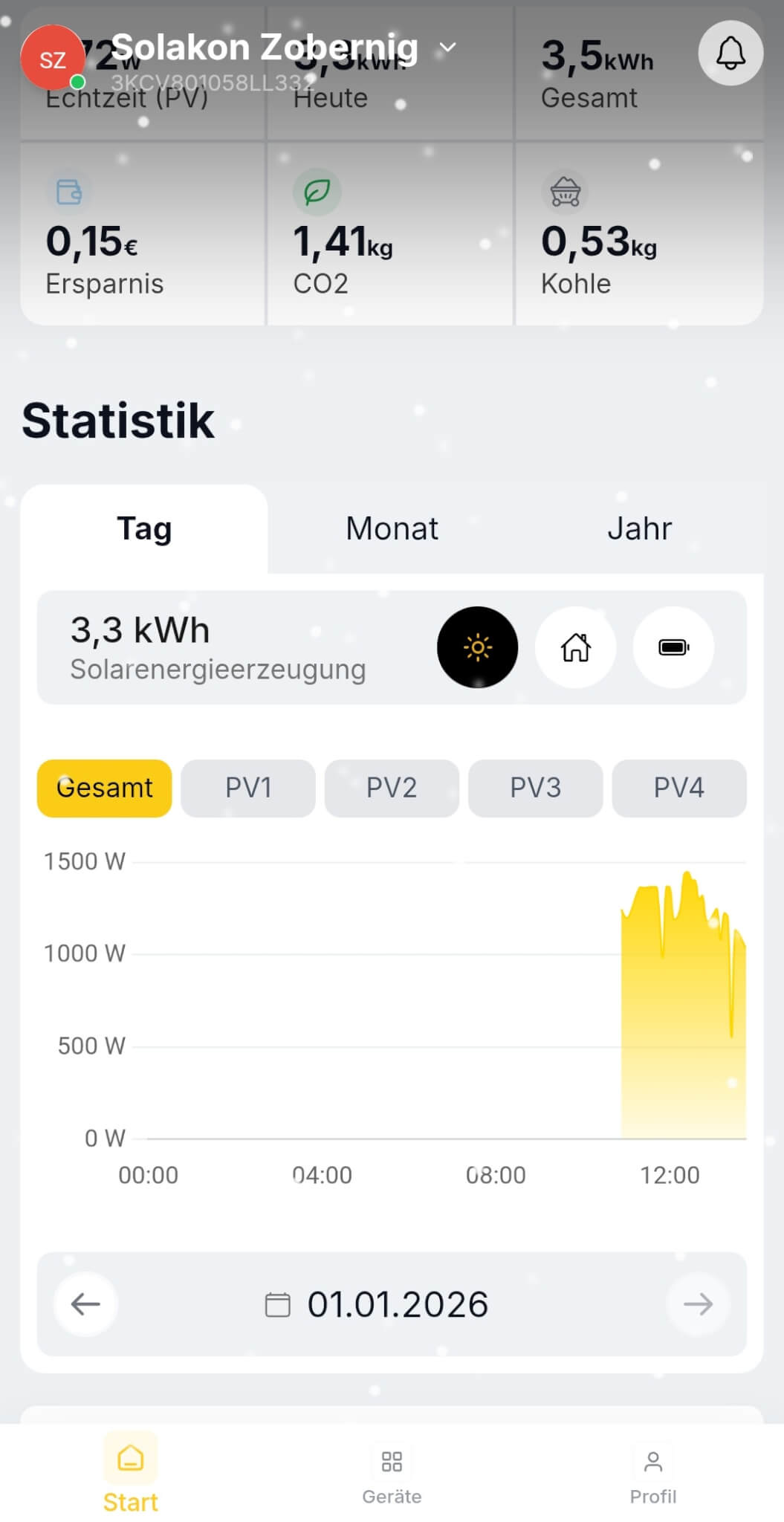The width and height of the screenshot is (784, 1522).
Task: Filter the chart by PV3
Action: click(535, 788)
